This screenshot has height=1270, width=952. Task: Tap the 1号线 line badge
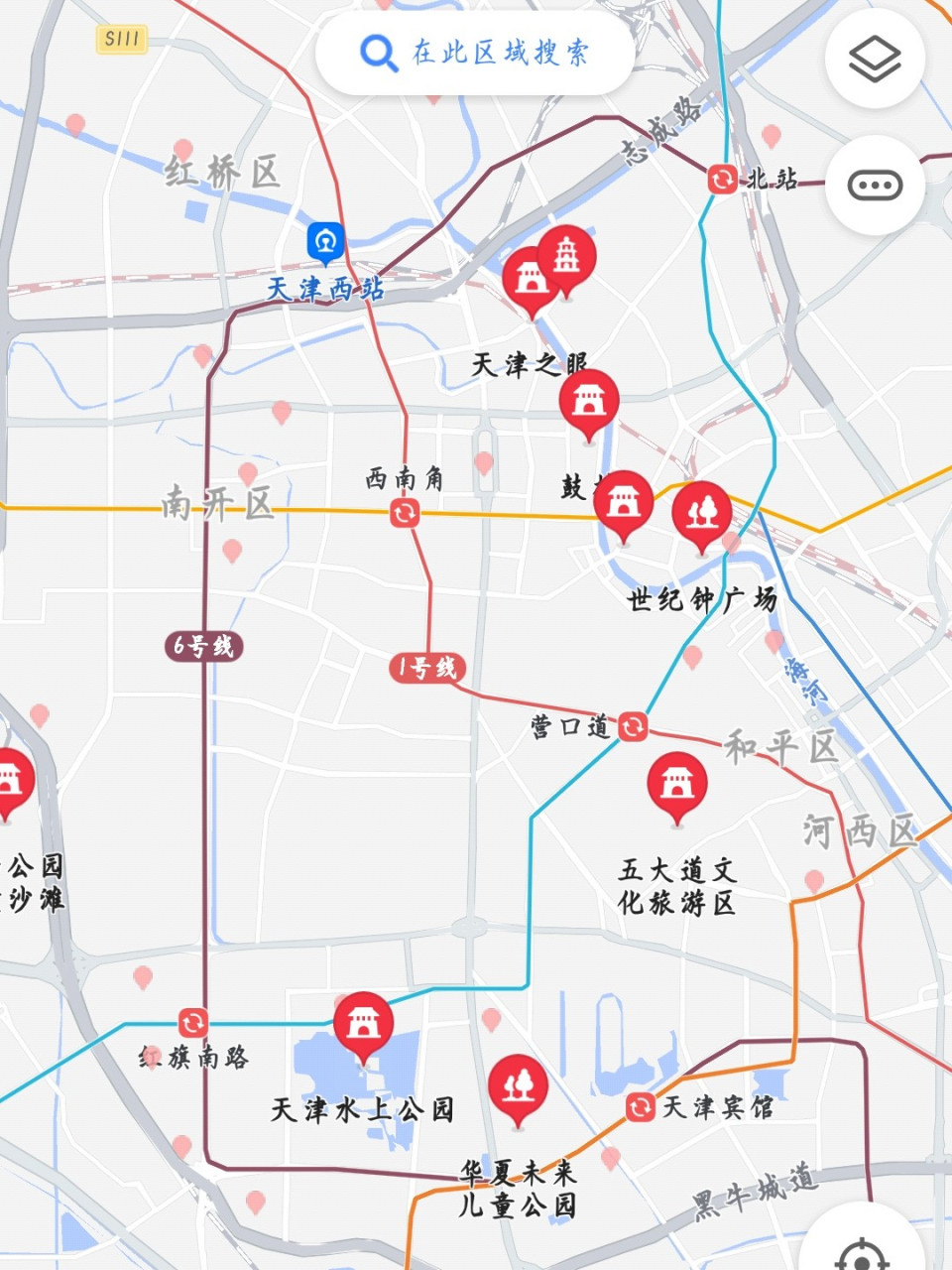(428, 668)
